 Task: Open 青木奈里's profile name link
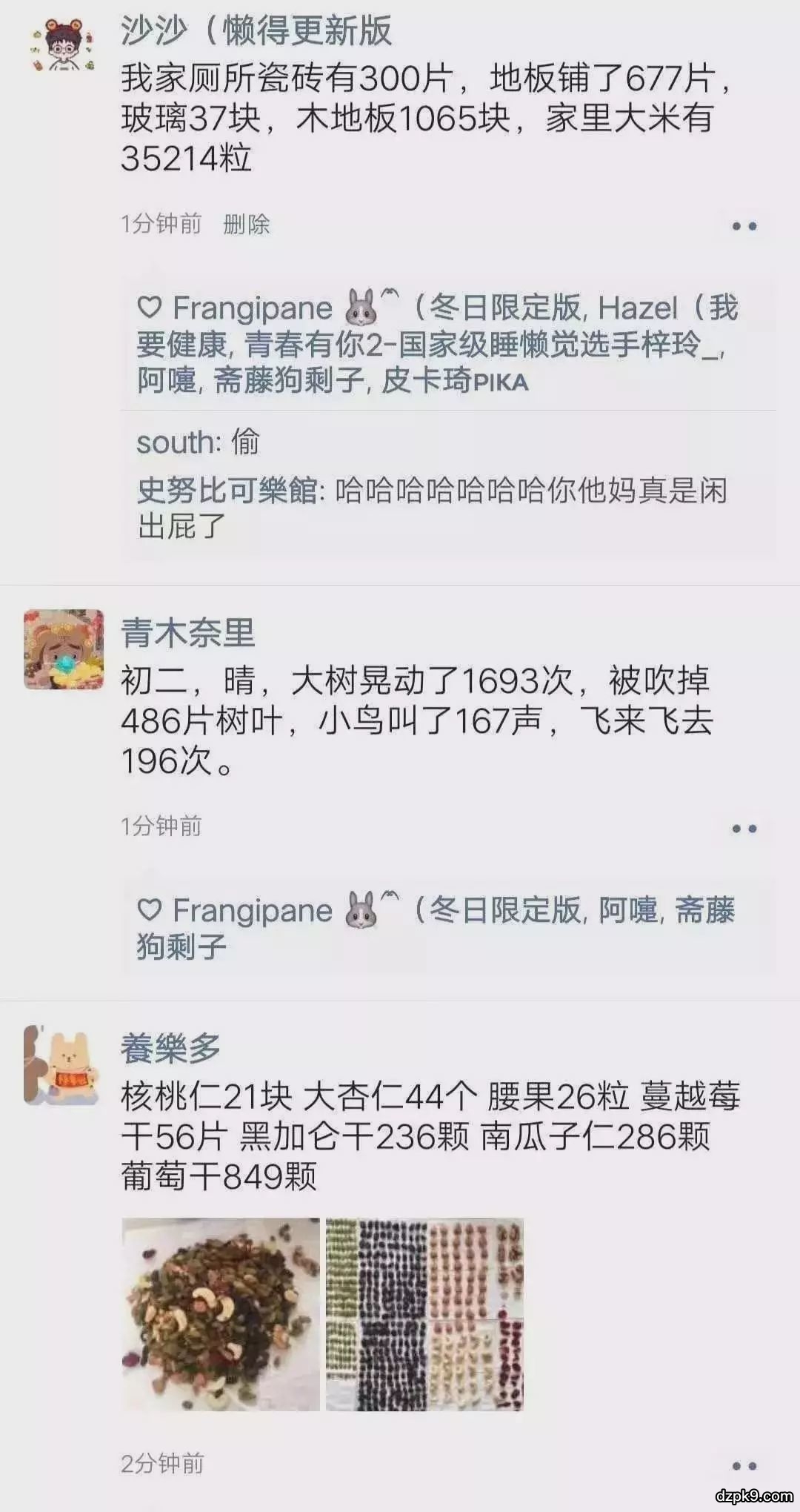click(188, 633)
